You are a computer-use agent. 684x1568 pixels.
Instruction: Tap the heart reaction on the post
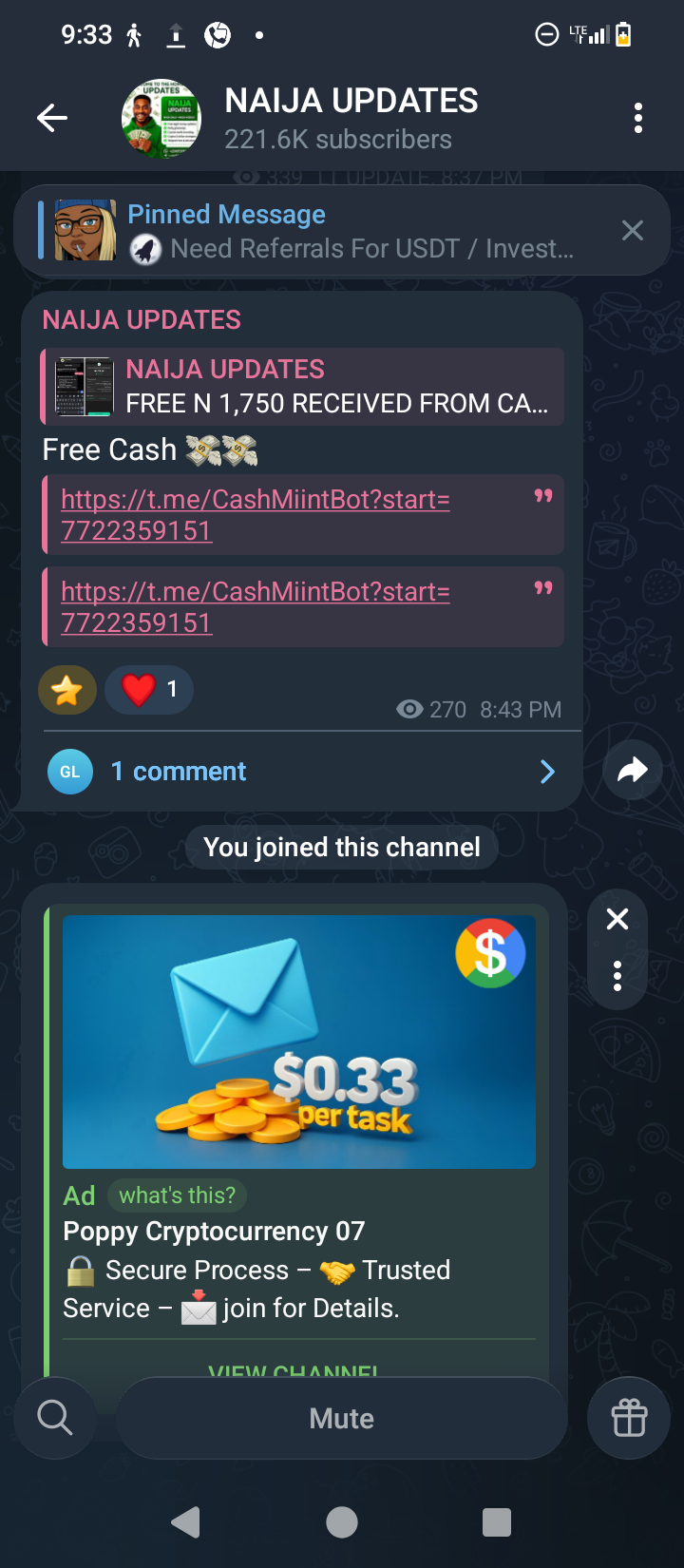tap(149, 690)
